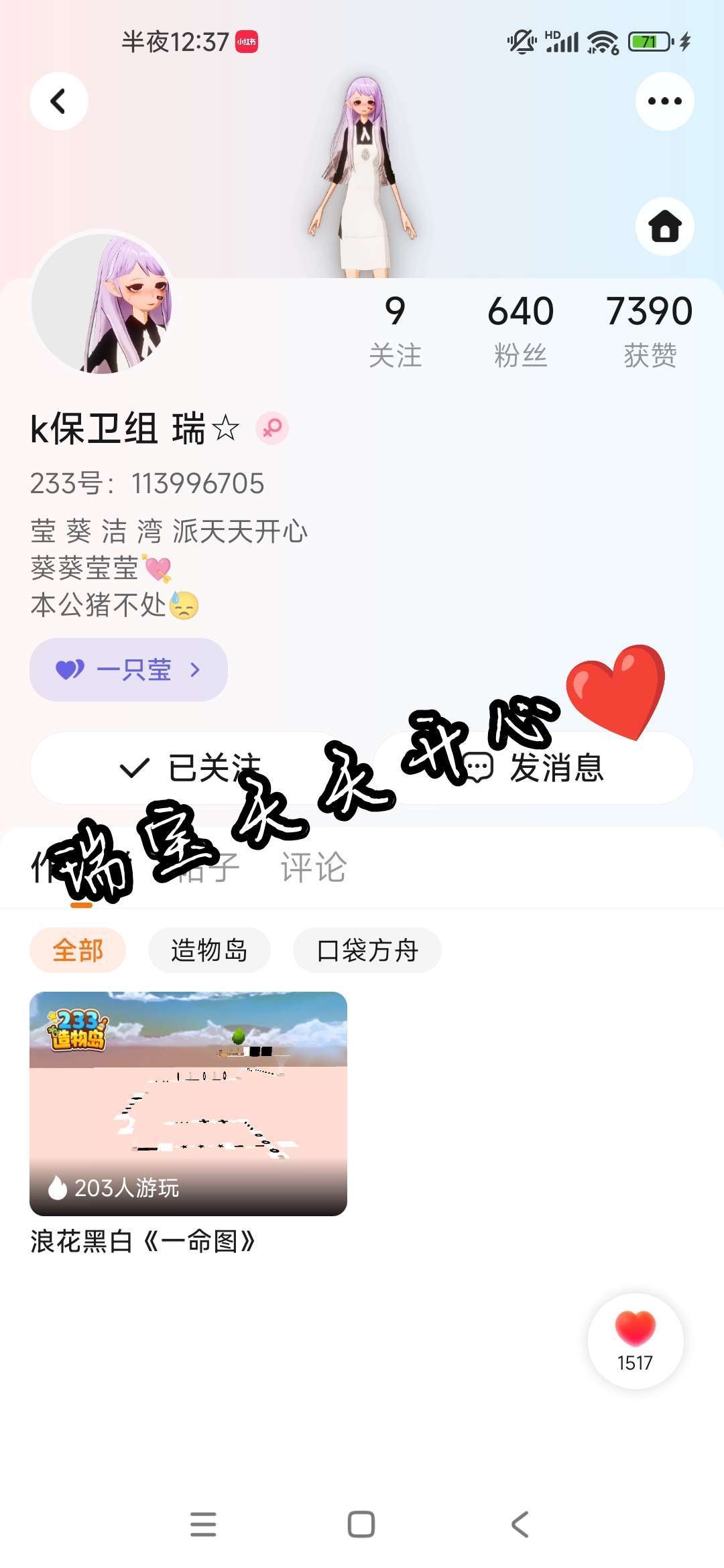724x1568 pixels.
Task: Open the three-dot overflow menu
Action: pyautogui.click(x=664, y=101)
